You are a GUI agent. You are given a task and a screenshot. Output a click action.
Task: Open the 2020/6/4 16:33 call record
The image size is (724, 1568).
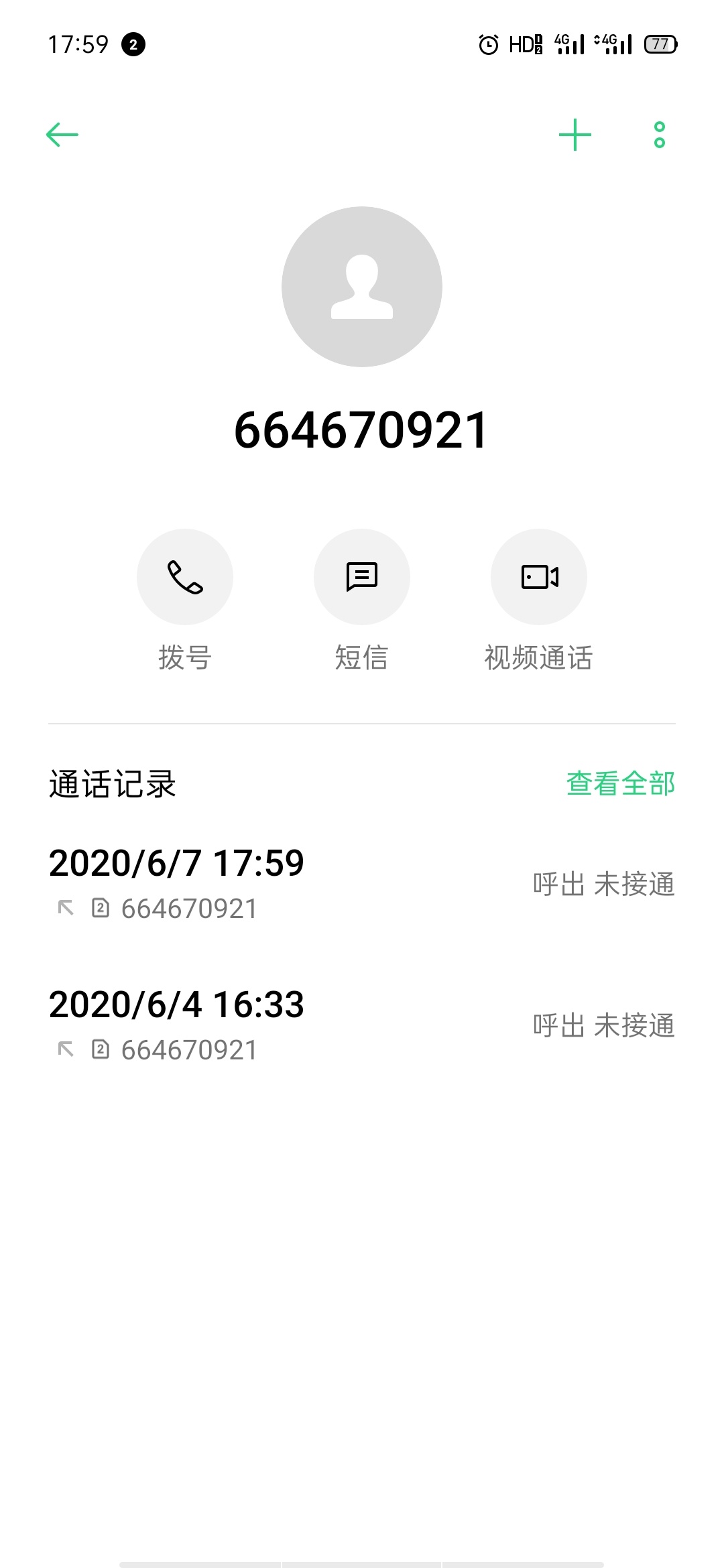point(362,1026)
